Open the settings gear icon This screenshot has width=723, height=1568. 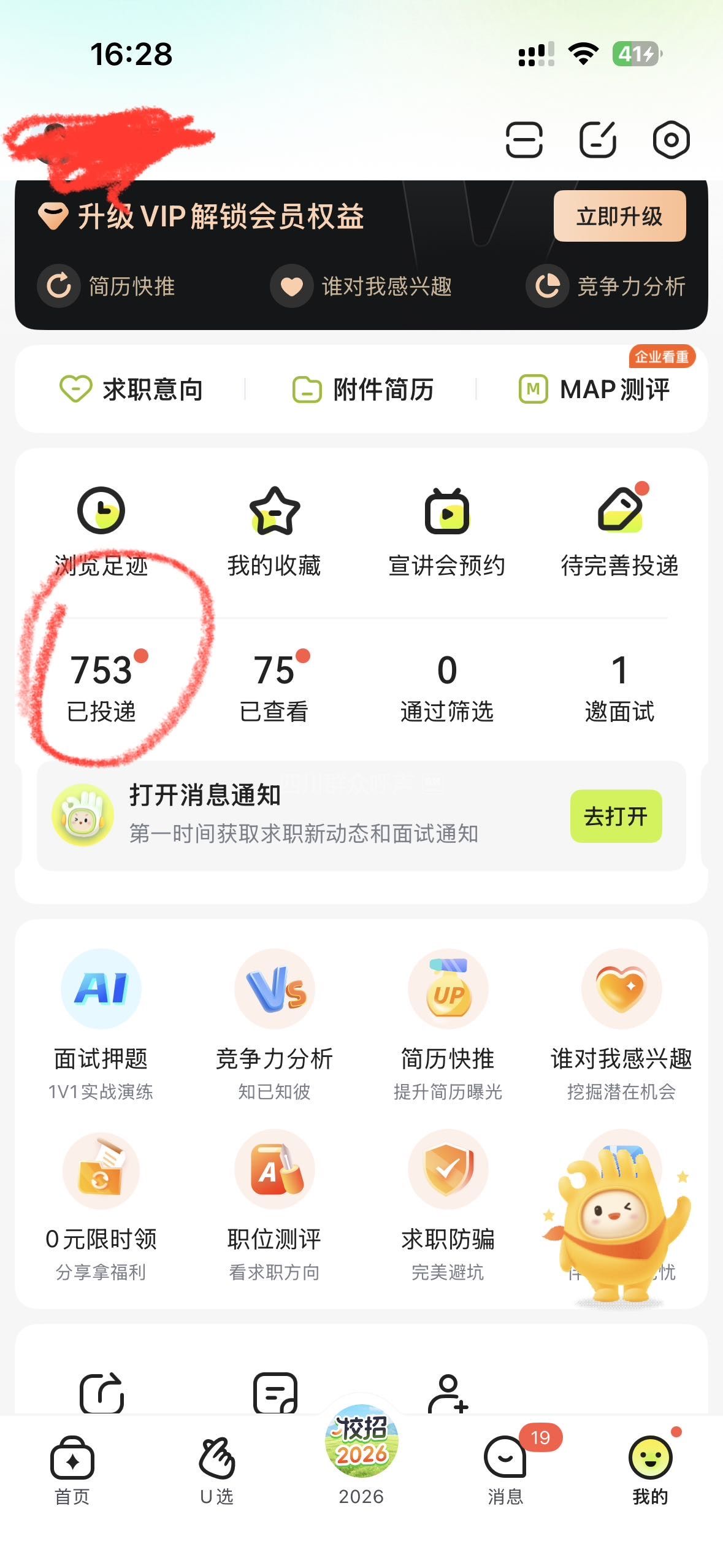(x=671, y=140)
